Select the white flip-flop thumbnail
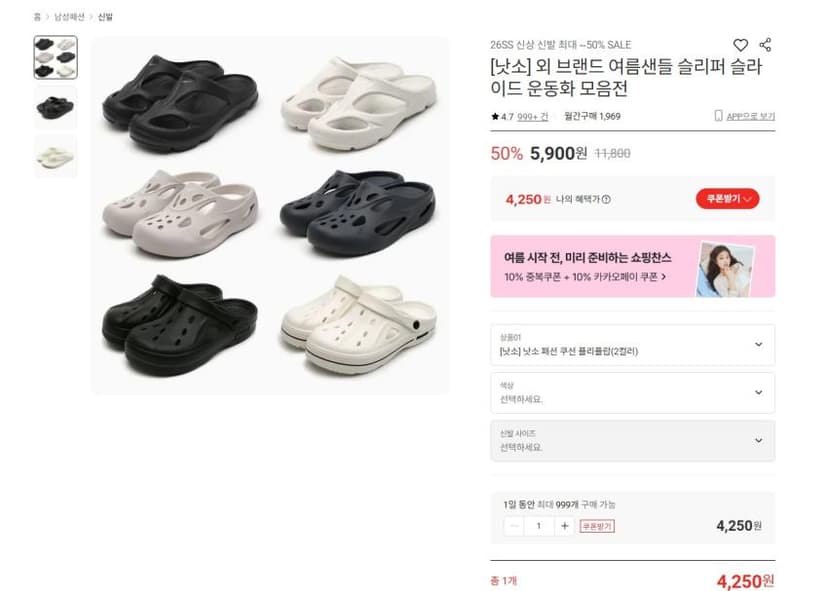The height and width of the screenshot is (591, 828). click(x=55, y=157)
